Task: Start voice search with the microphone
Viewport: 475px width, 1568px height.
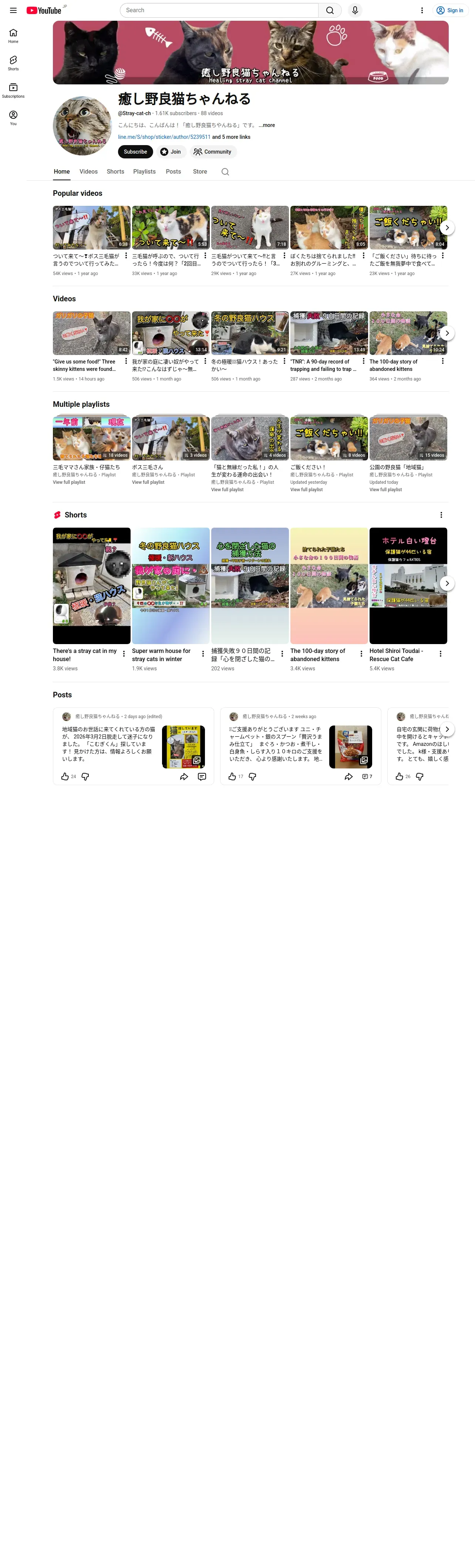Action: tap(355, 10)
